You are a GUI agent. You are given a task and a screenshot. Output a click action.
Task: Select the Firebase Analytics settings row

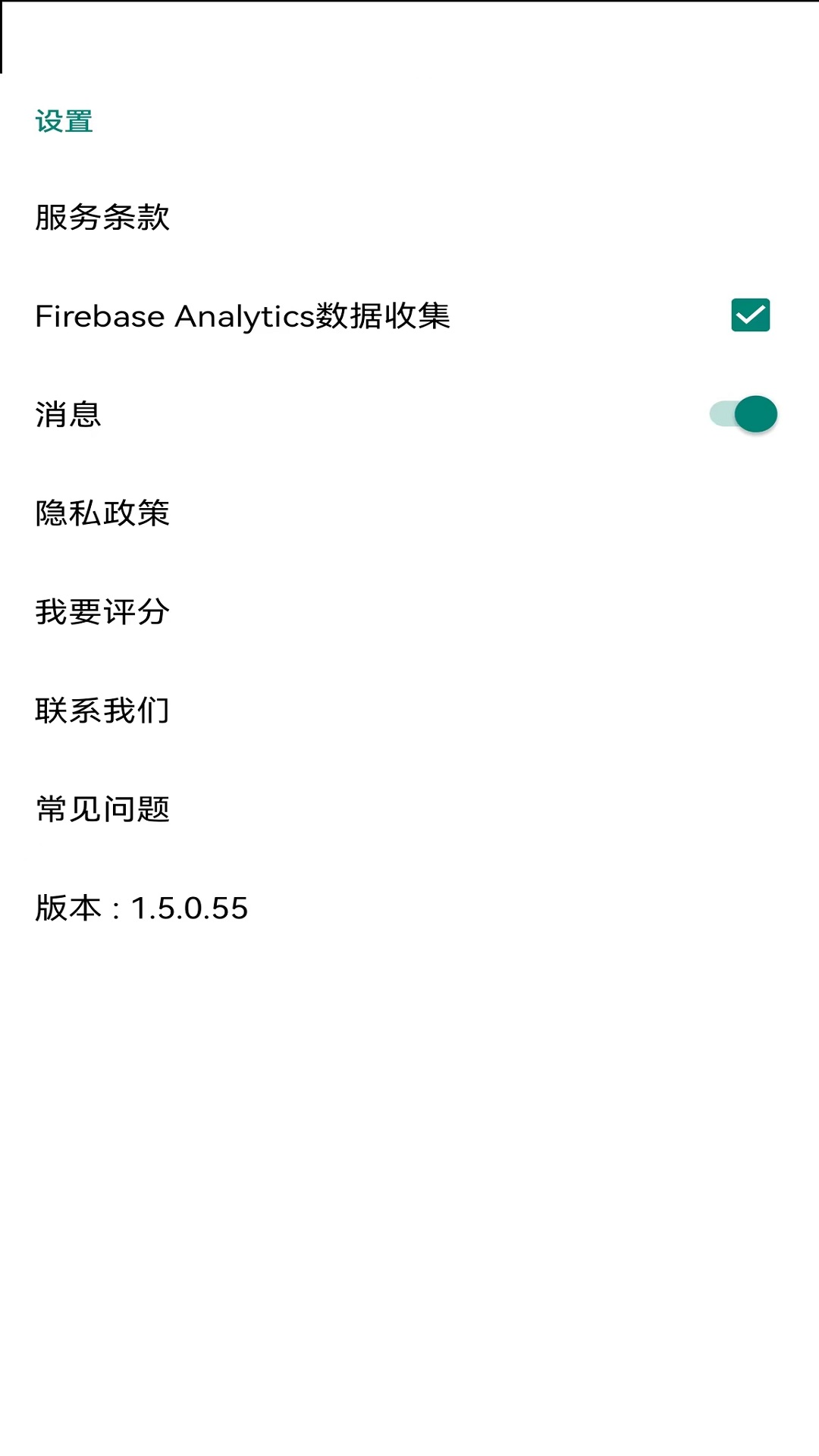coord(243,317)
